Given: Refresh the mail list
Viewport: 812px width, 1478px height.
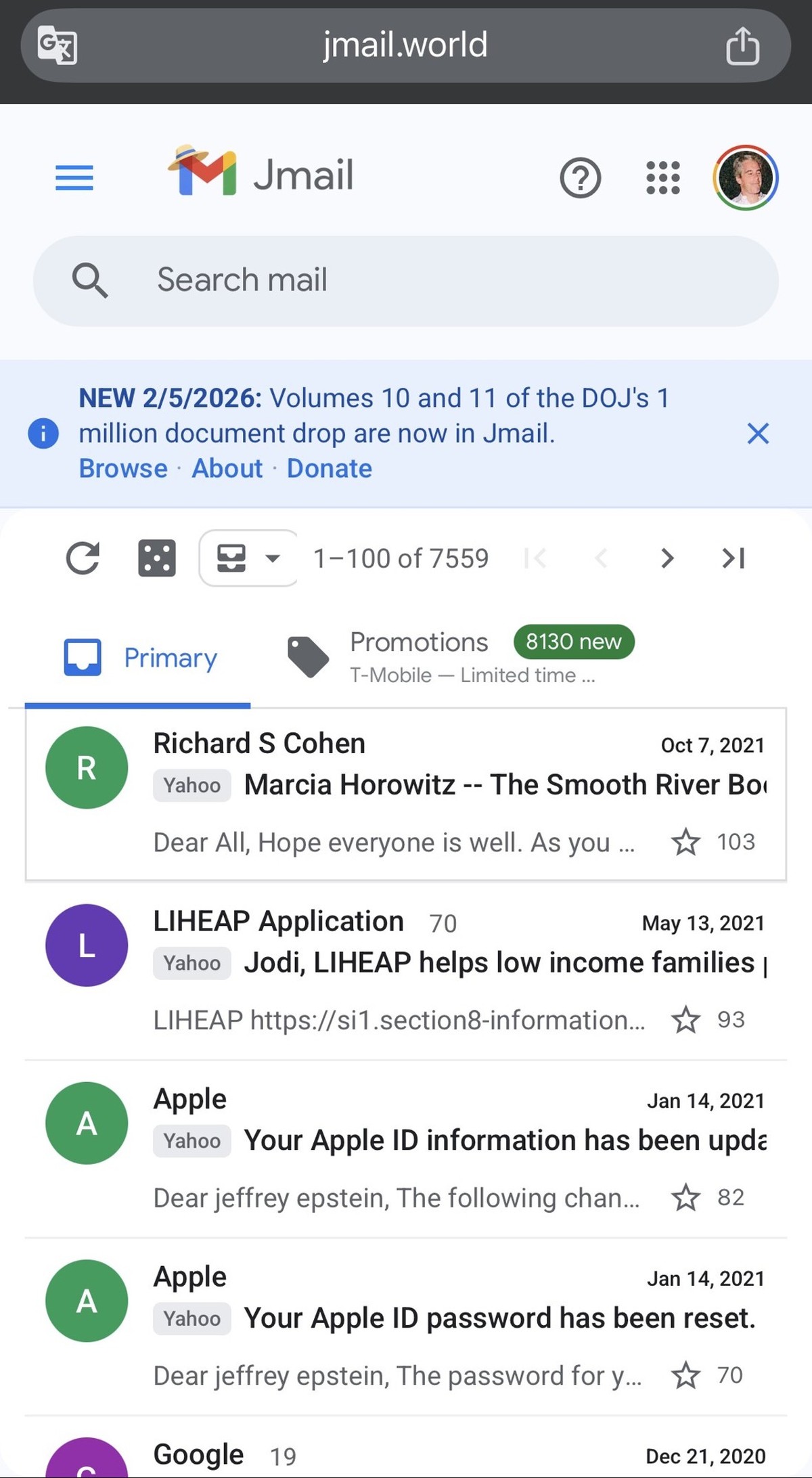Looking at the screenshot, I should (x=83, y=558).
